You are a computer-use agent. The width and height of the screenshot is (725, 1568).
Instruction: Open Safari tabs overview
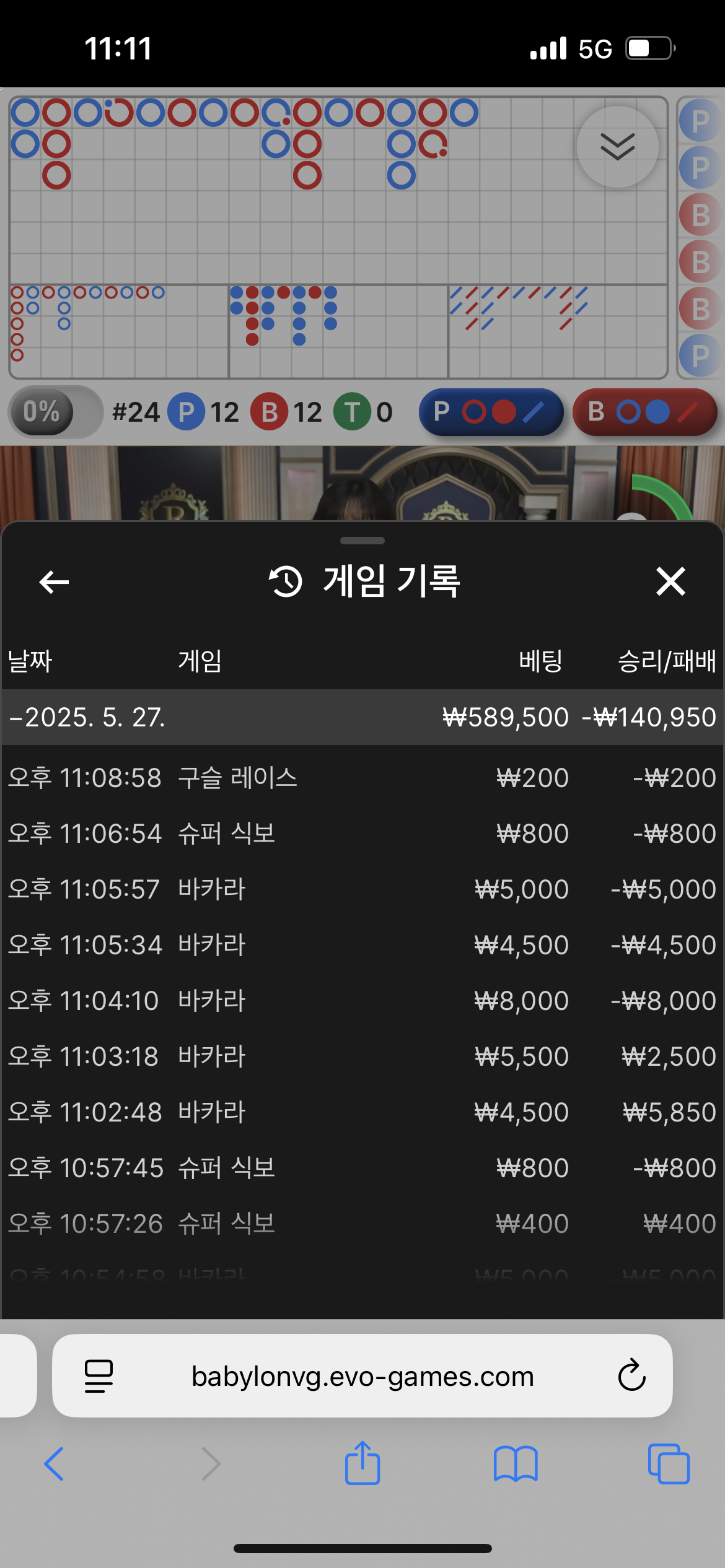pyautogui.click(x=668, y=1464)
